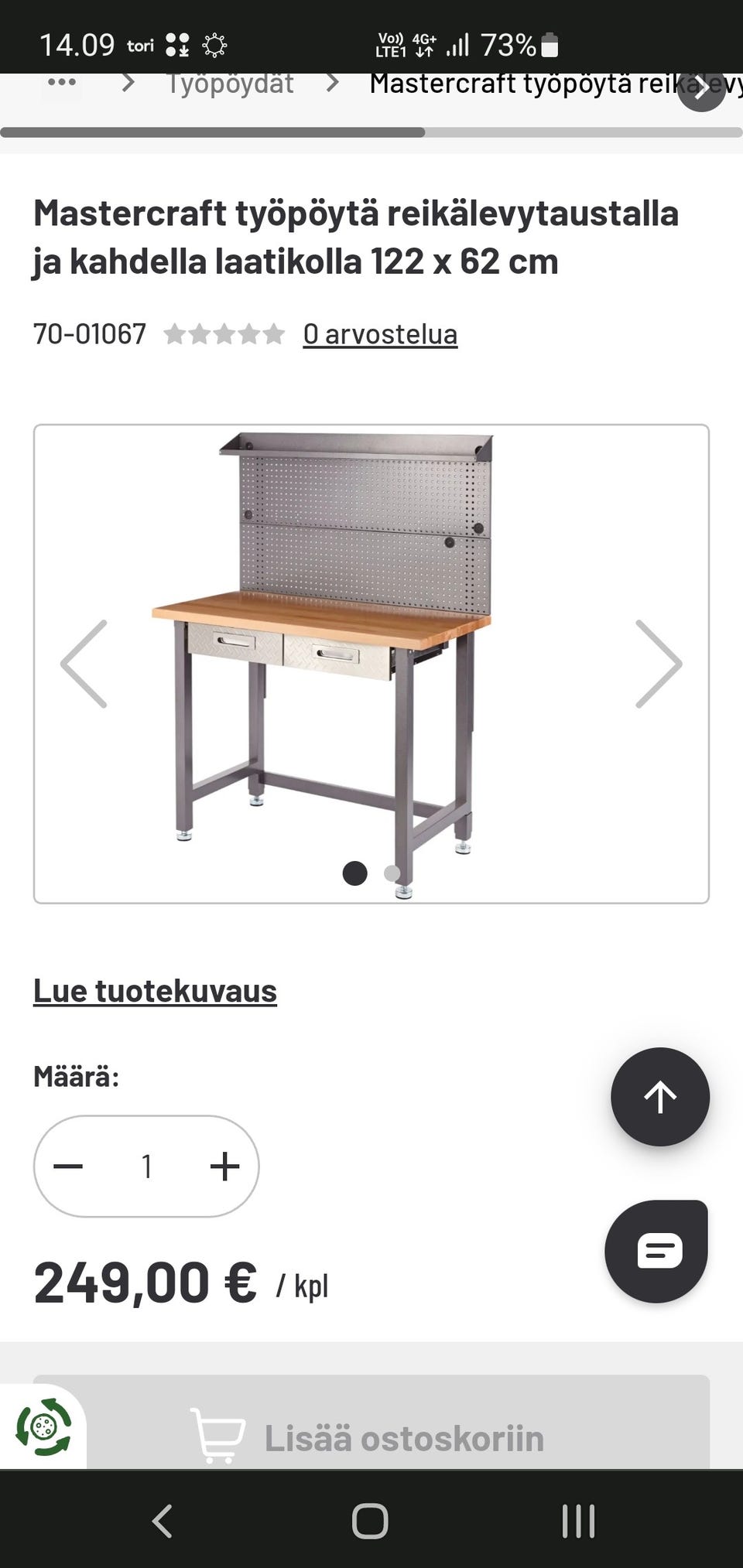
Task: Select the first carousel dot indicator
Action: (x=354, y=873)
